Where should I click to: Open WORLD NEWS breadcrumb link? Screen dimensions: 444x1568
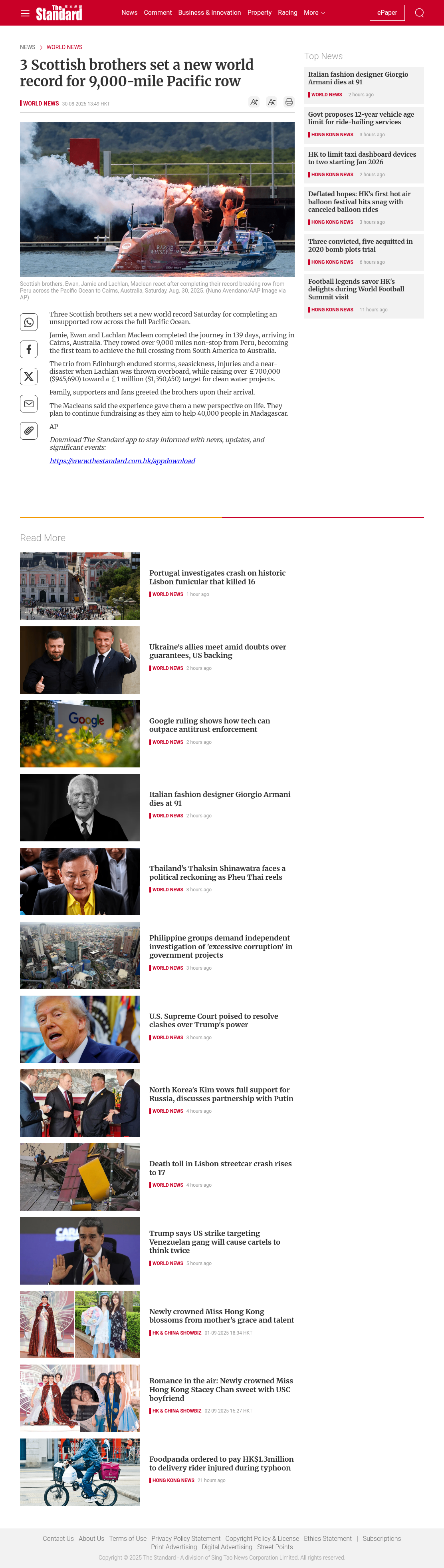point(64,47)
